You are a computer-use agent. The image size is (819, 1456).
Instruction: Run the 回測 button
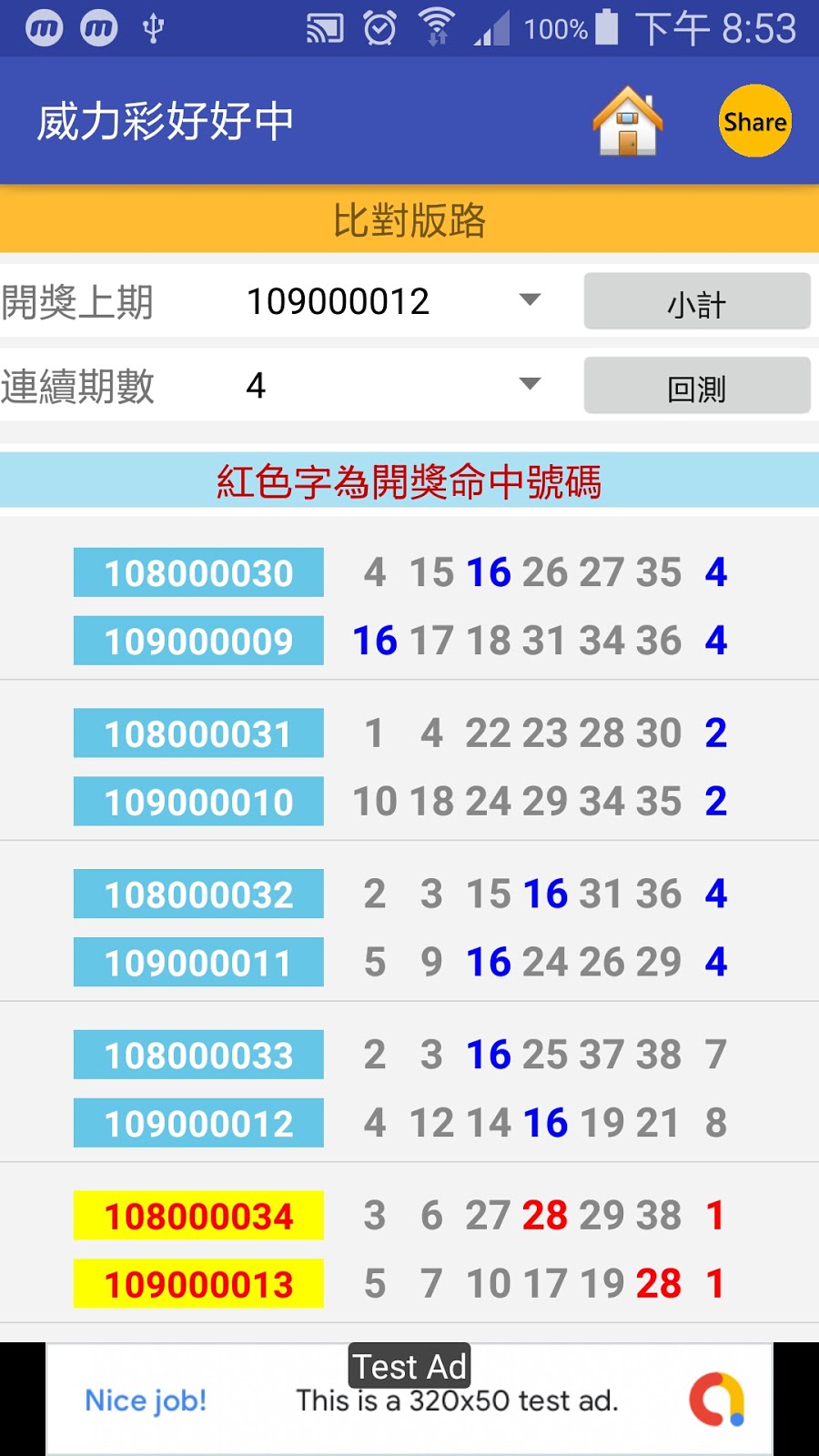tap(696, 386)
